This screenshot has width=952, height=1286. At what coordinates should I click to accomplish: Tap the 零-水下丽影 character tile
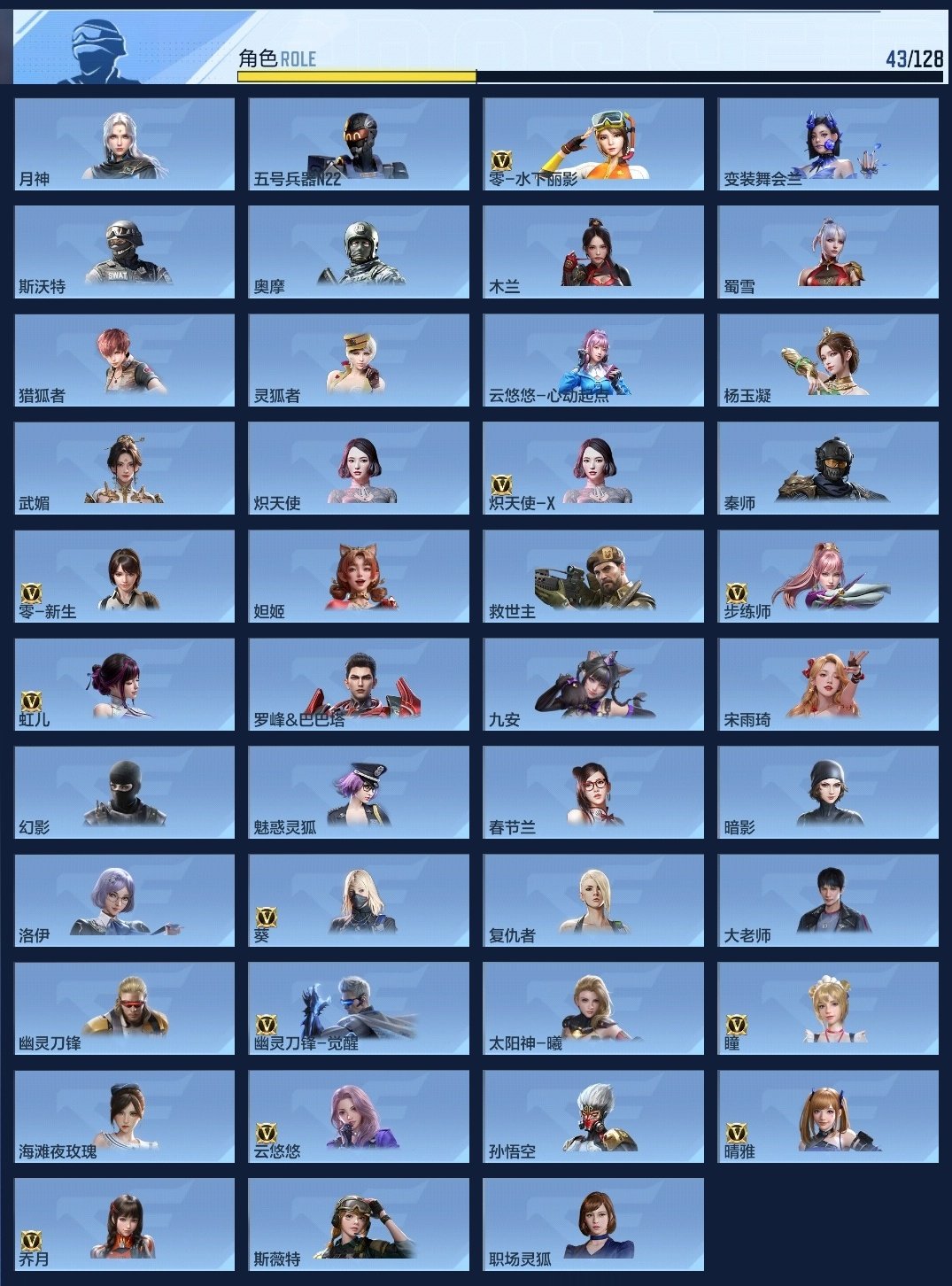[593, 143]
